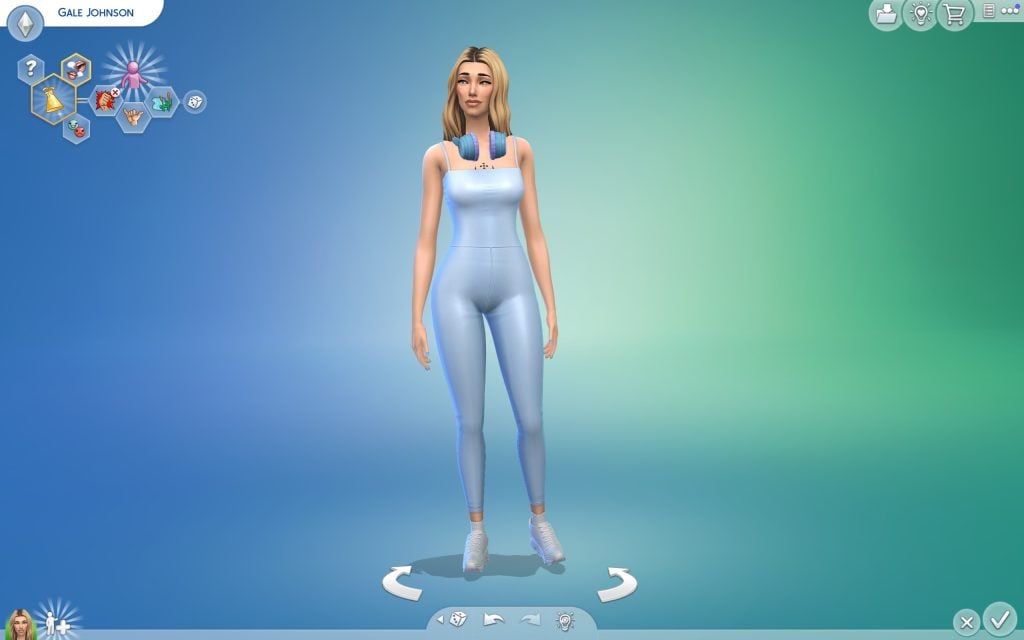The height and width of the screenshot is (640, 1024).
Task: Select the fist trait hexagon
Action: 105,99
